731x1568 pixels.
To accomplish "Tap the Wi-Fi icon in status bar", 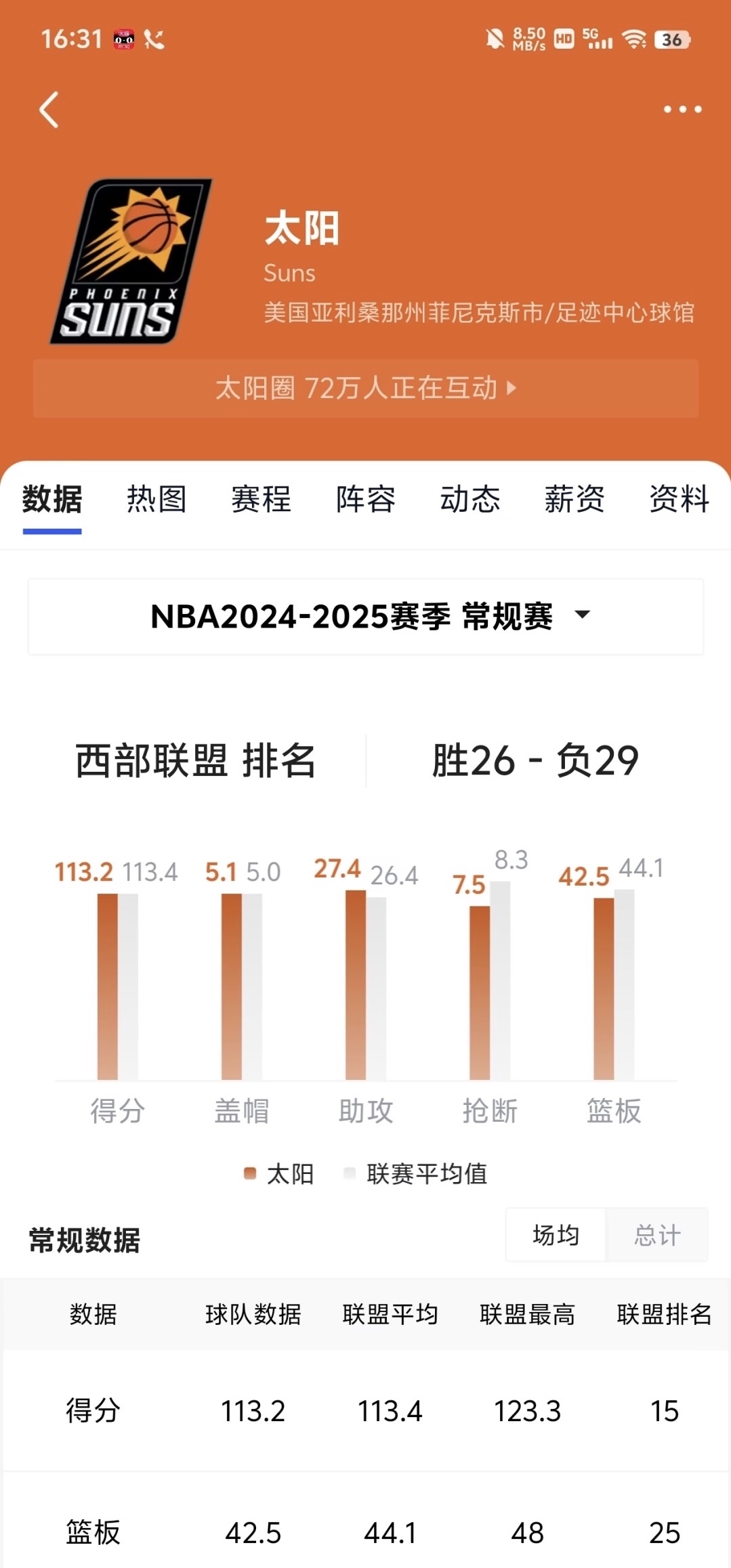I will point(635,39).
